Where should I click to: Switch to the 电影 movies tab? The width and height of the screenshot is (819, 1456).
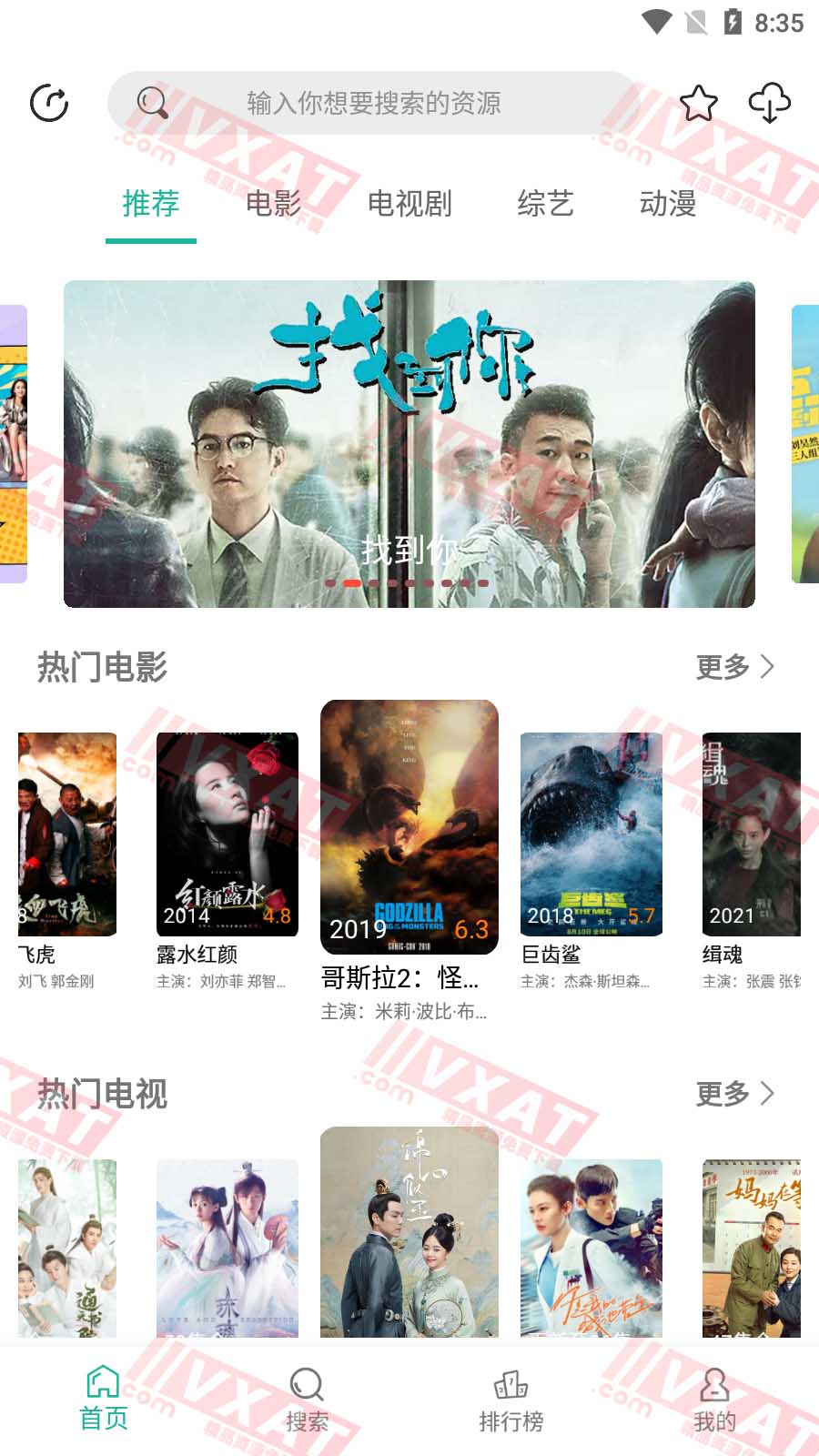point(274,205)
